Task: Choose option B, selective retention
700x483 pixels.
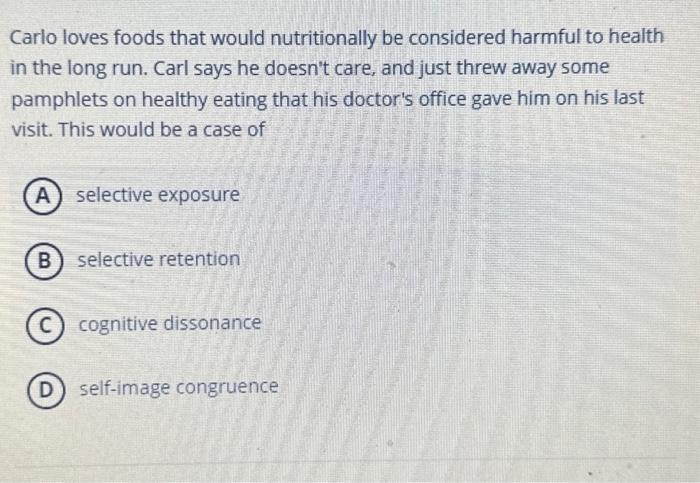Action: (44, 260)
